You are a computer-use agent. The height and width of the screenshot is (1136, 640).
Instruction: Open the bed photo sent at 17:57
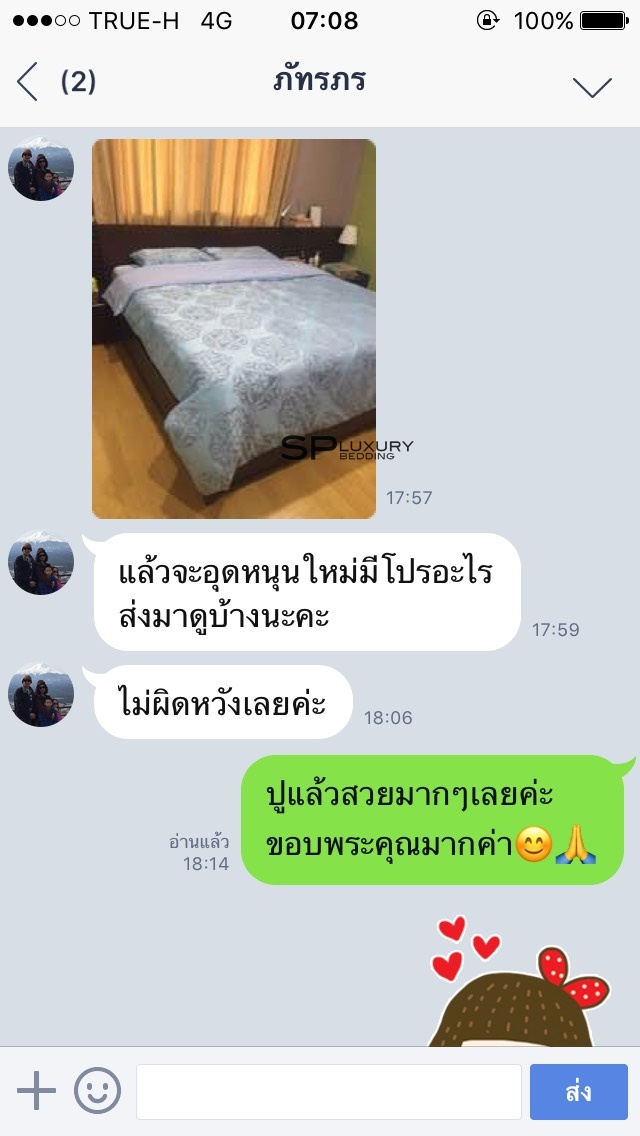tap(234, 328)
